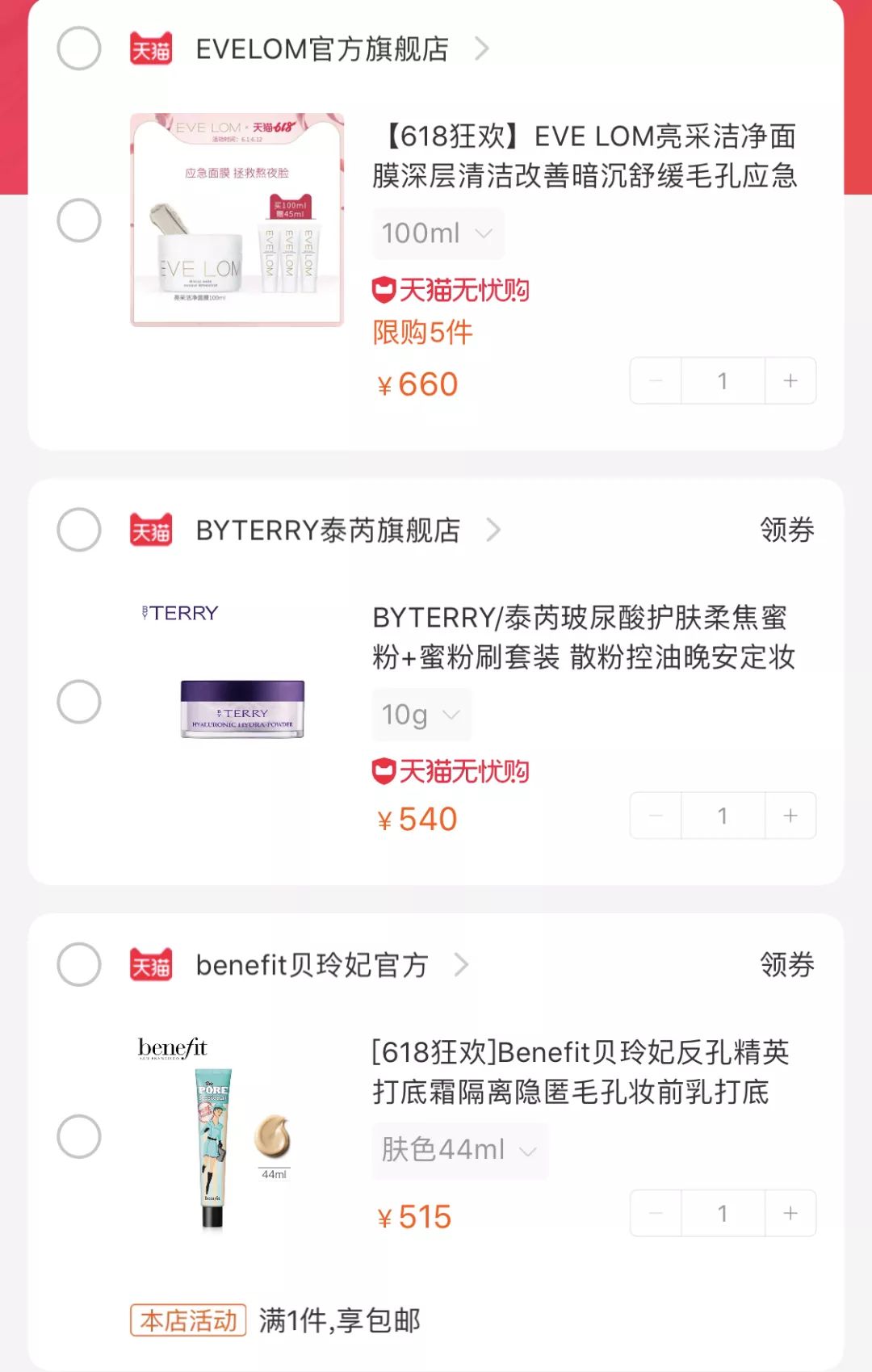The height and width of the screenshot is (1372, 872).
Task: Open the 10g size dropdown
Action: coord(421,714)
